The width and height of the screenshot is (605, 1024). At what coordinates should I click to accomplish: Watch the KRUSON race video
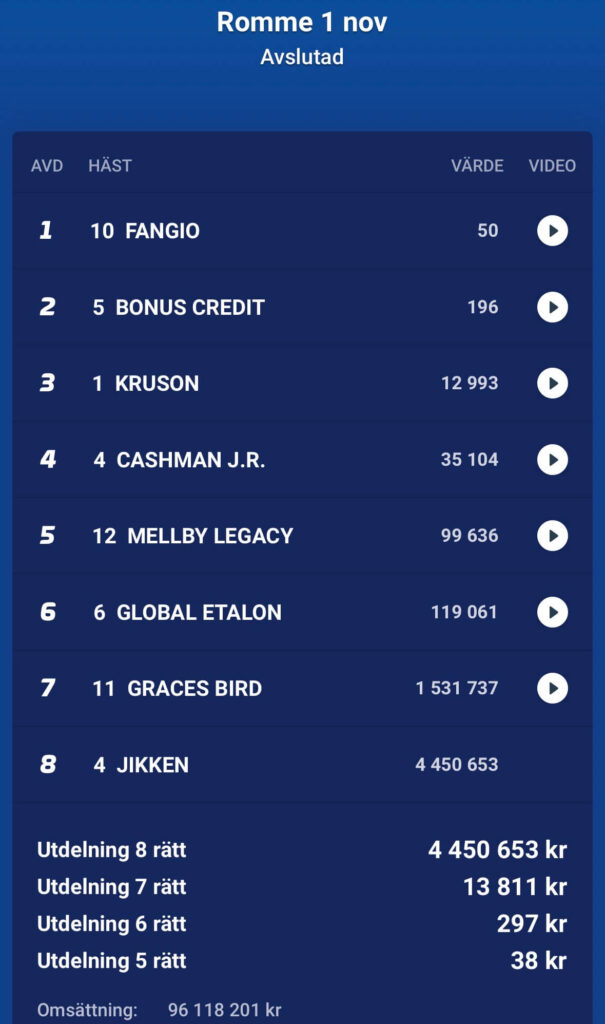(552, 383)
